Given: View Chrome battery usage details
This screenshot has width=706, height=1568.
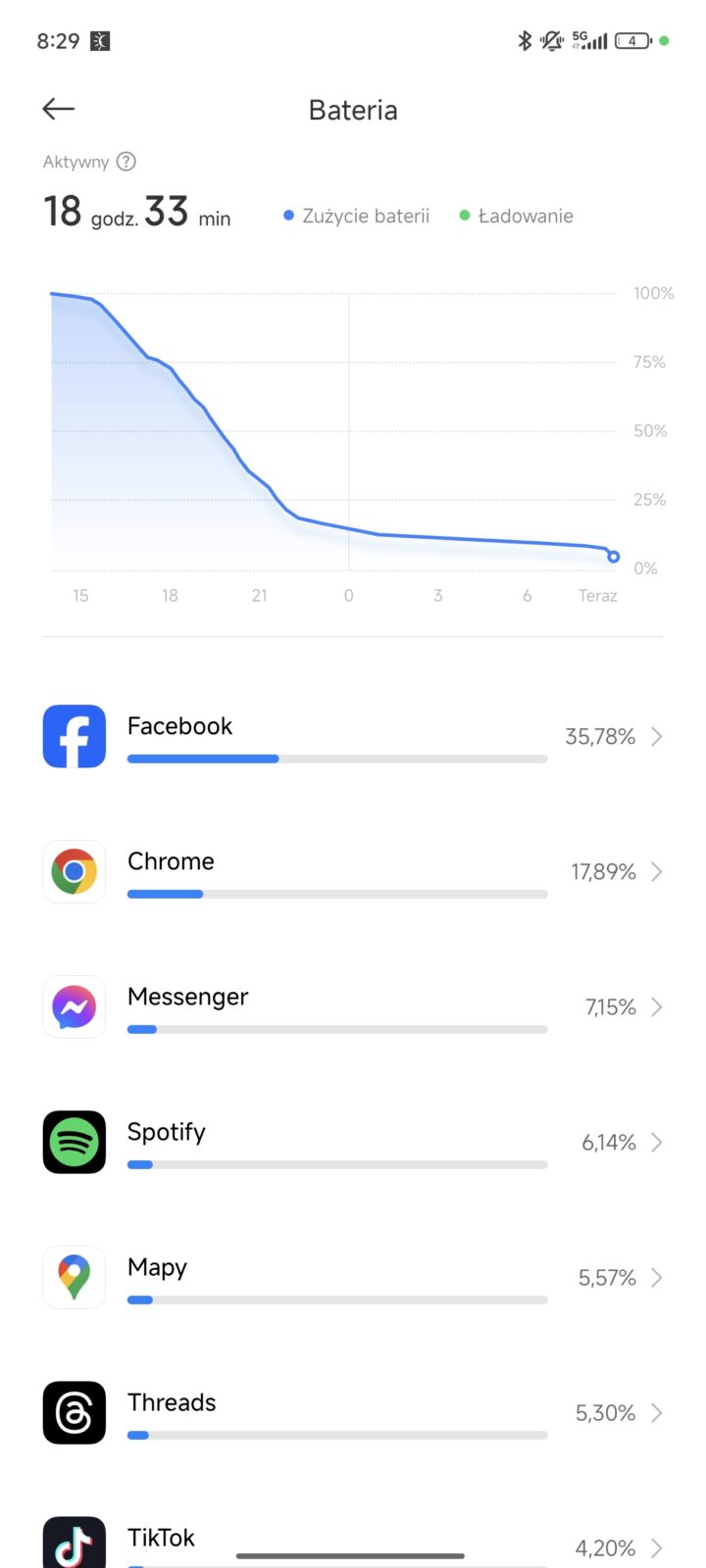Looking at the screenshot, I should [x=353, y=872].
